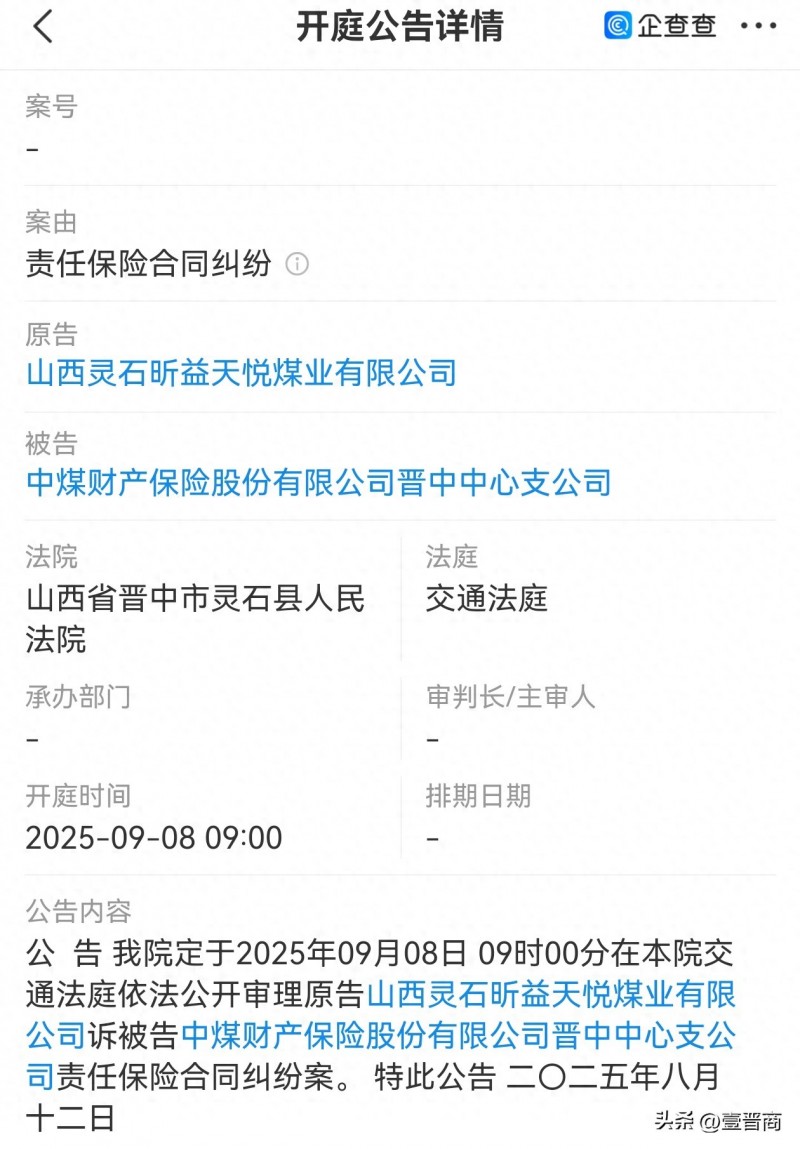The width and height of the screenshot is (800, 1149).
Task: Tap the 交通法庭 courtroom value
Action: [x=486, y=596]
